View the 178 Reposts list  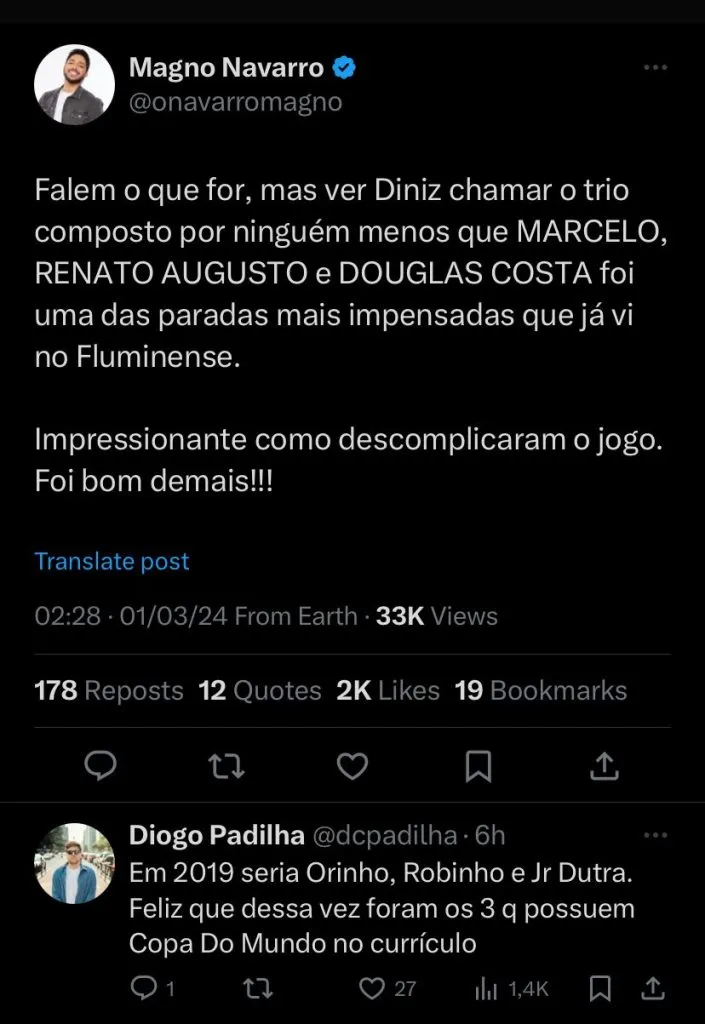click(x=109, y=691)
